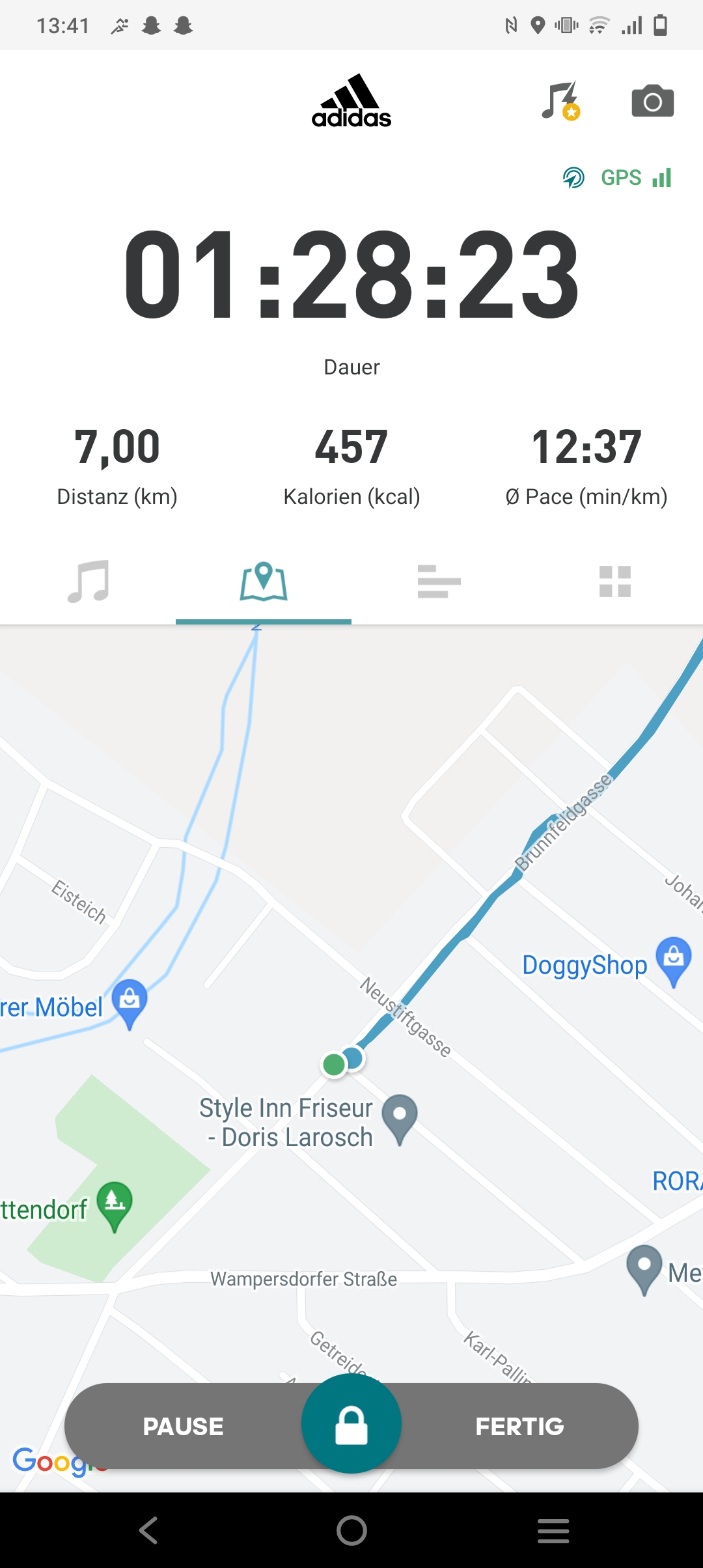Screen dimensions: 703x1568
Task: Tap the DoggyShop map marker
Action: pyautogui.click(x=674, y=962)
